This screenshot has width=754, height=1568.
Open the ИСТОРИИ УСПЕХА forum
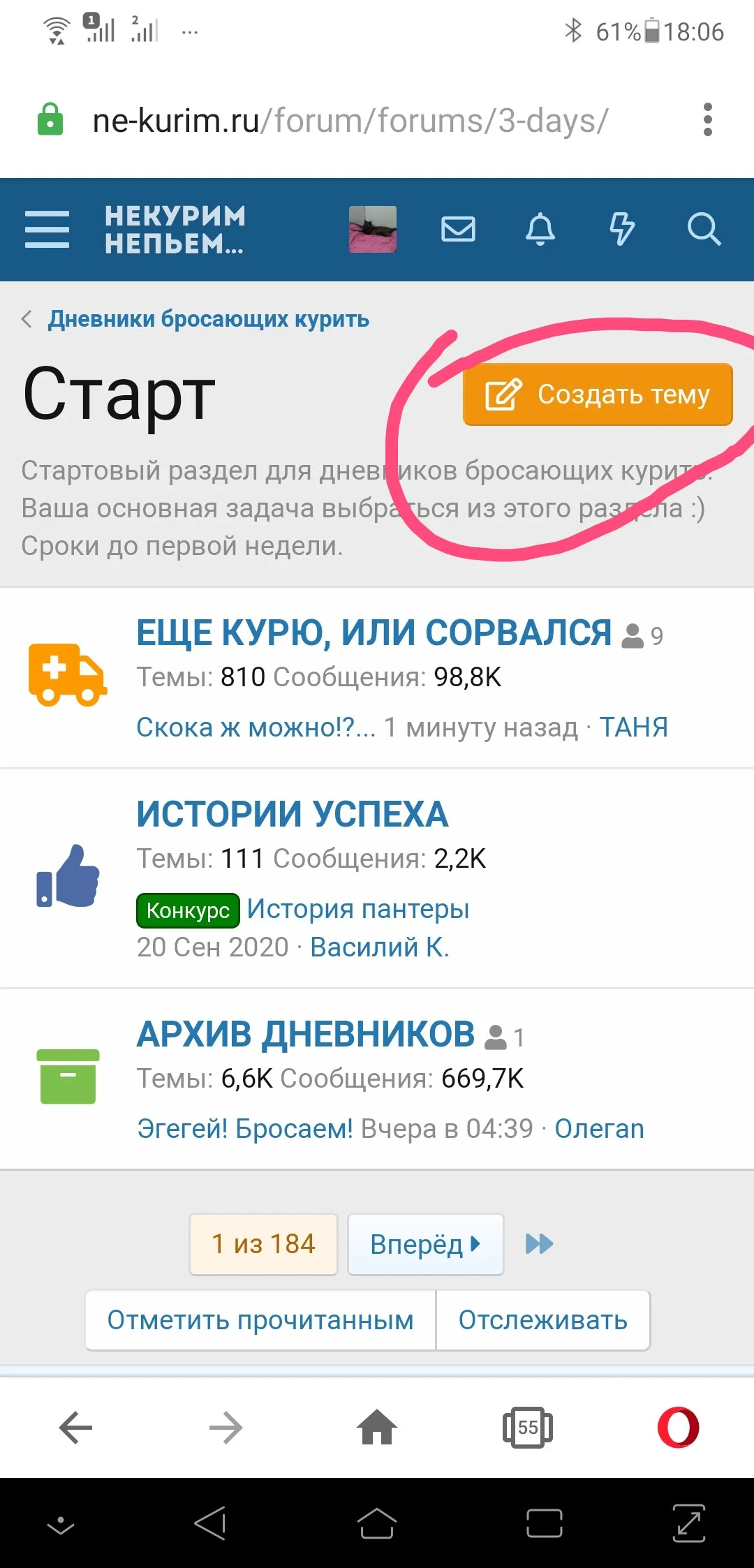[292, 812]
